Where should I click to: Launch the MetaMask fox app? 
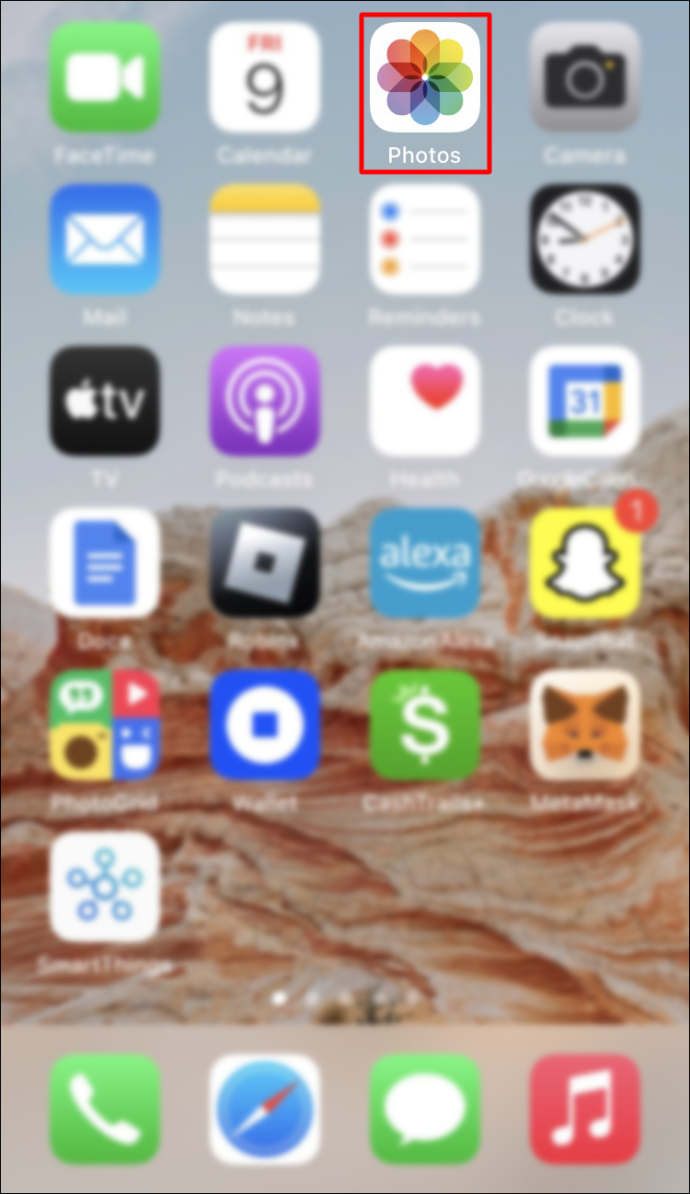point(585,725)
